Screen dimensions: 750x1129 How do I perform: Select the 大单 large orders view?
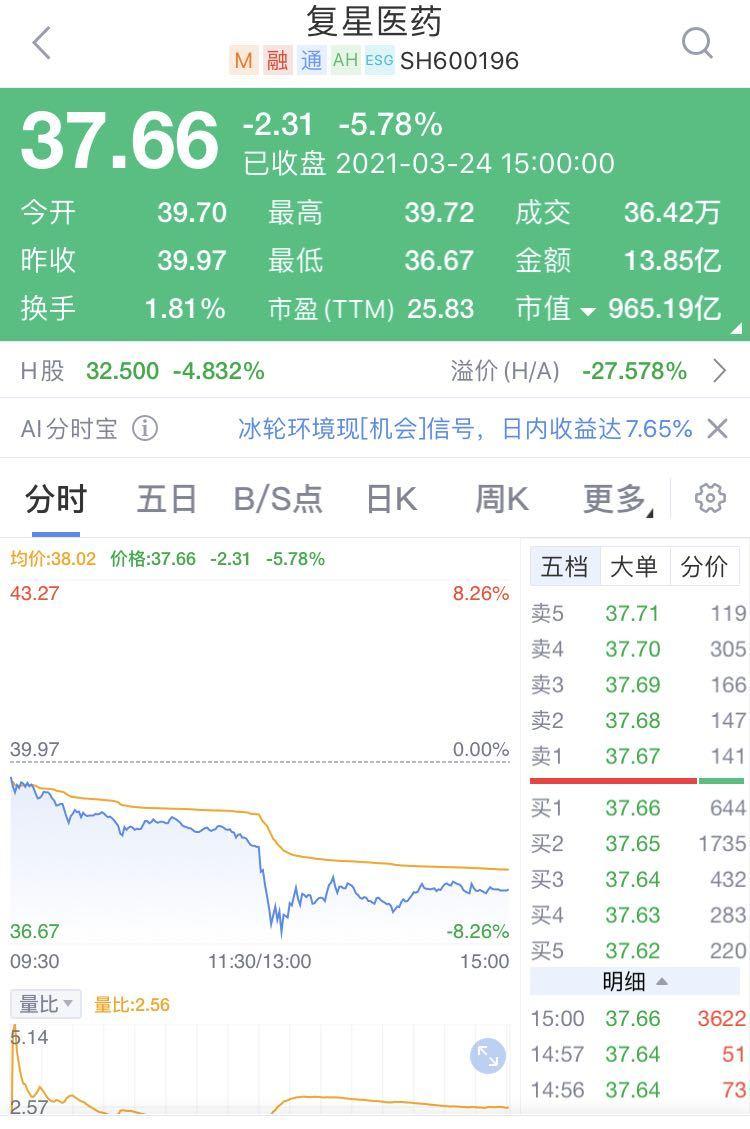point(635,565)
